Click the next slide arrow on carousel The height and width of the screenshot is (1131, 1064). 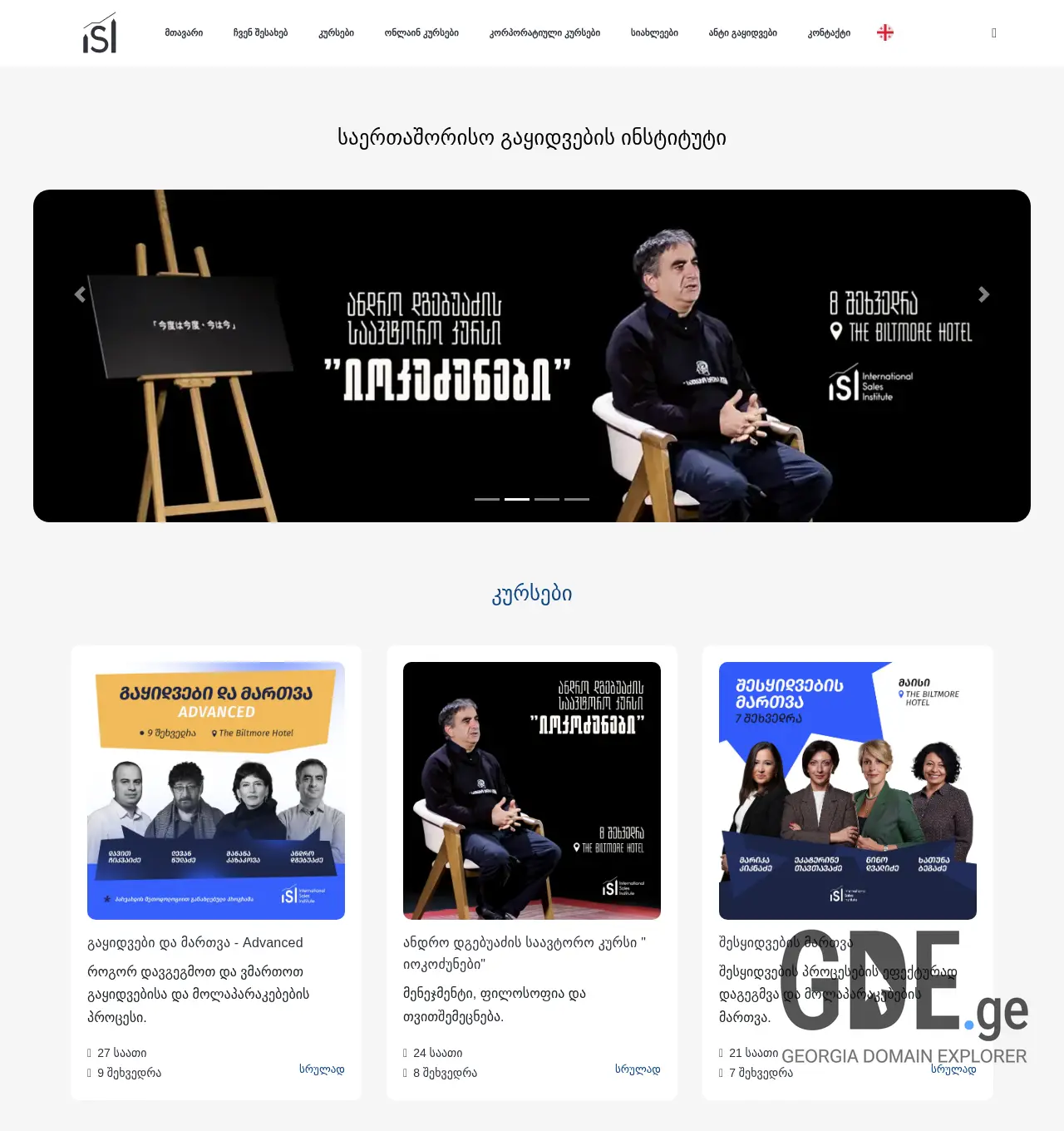(x=984, y=294)
